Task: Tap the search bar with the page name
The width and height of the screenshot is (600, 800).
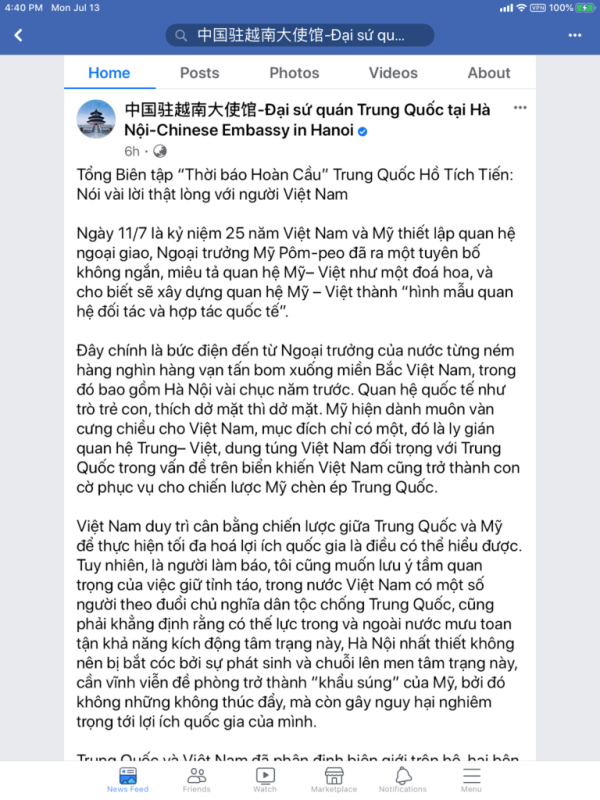Action: (x=300, y=35)
